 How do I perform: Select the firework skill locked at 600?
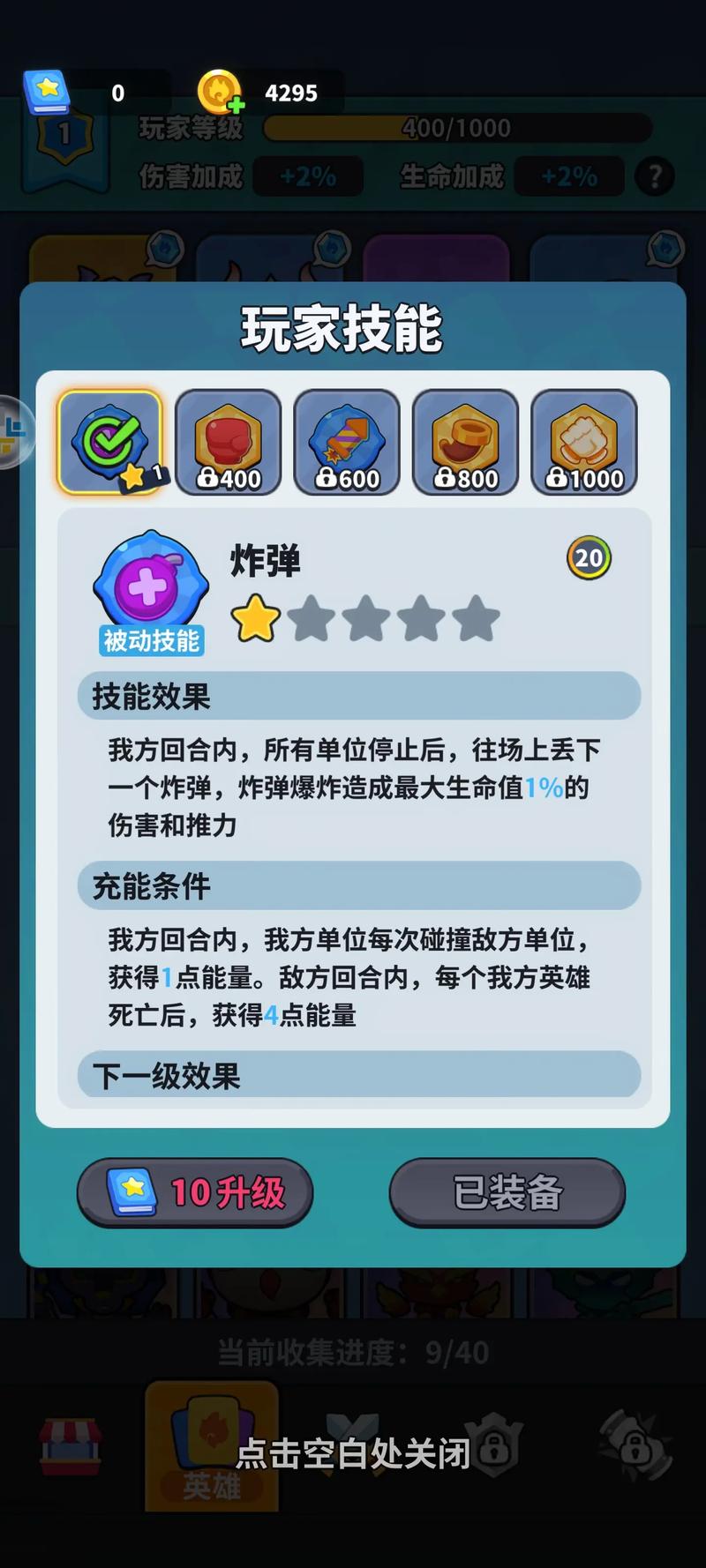(x=347, y=441)
